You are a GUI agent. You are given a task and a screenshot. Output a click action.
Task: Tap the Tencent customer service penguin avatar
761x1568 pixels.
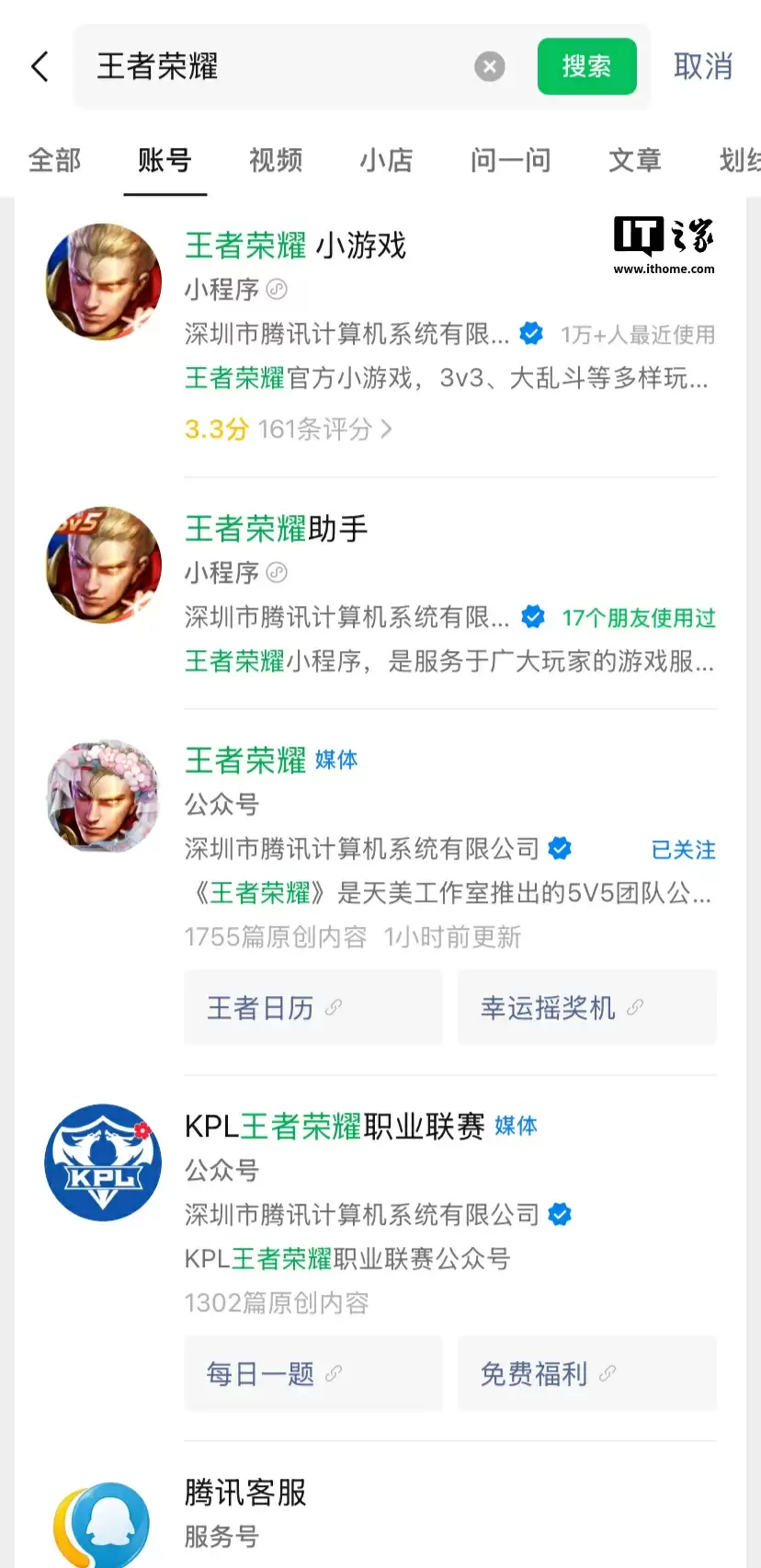pyautogui.click(x=101, y=1523)
